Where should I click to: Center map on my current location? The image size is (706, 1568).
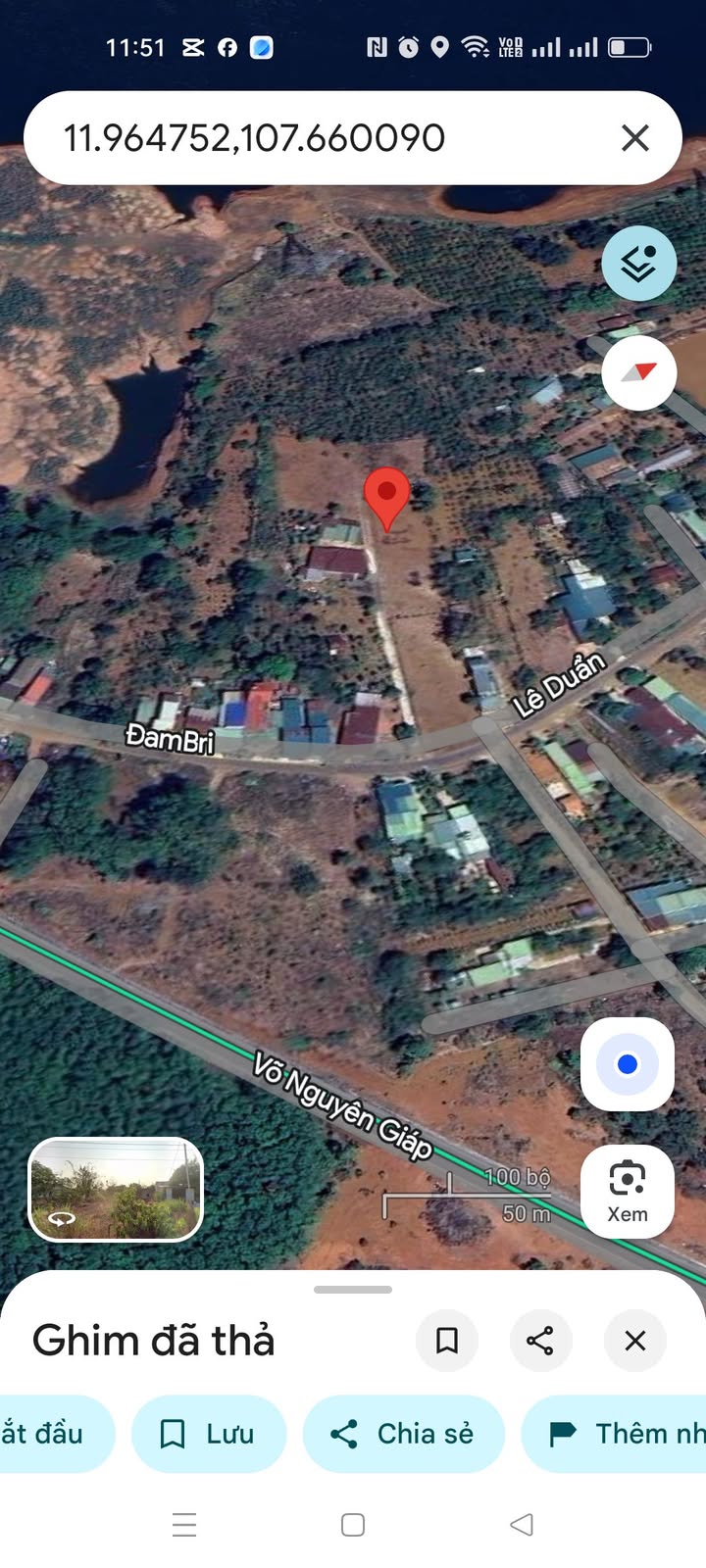pyautogui.click(x=628, y=1064)
